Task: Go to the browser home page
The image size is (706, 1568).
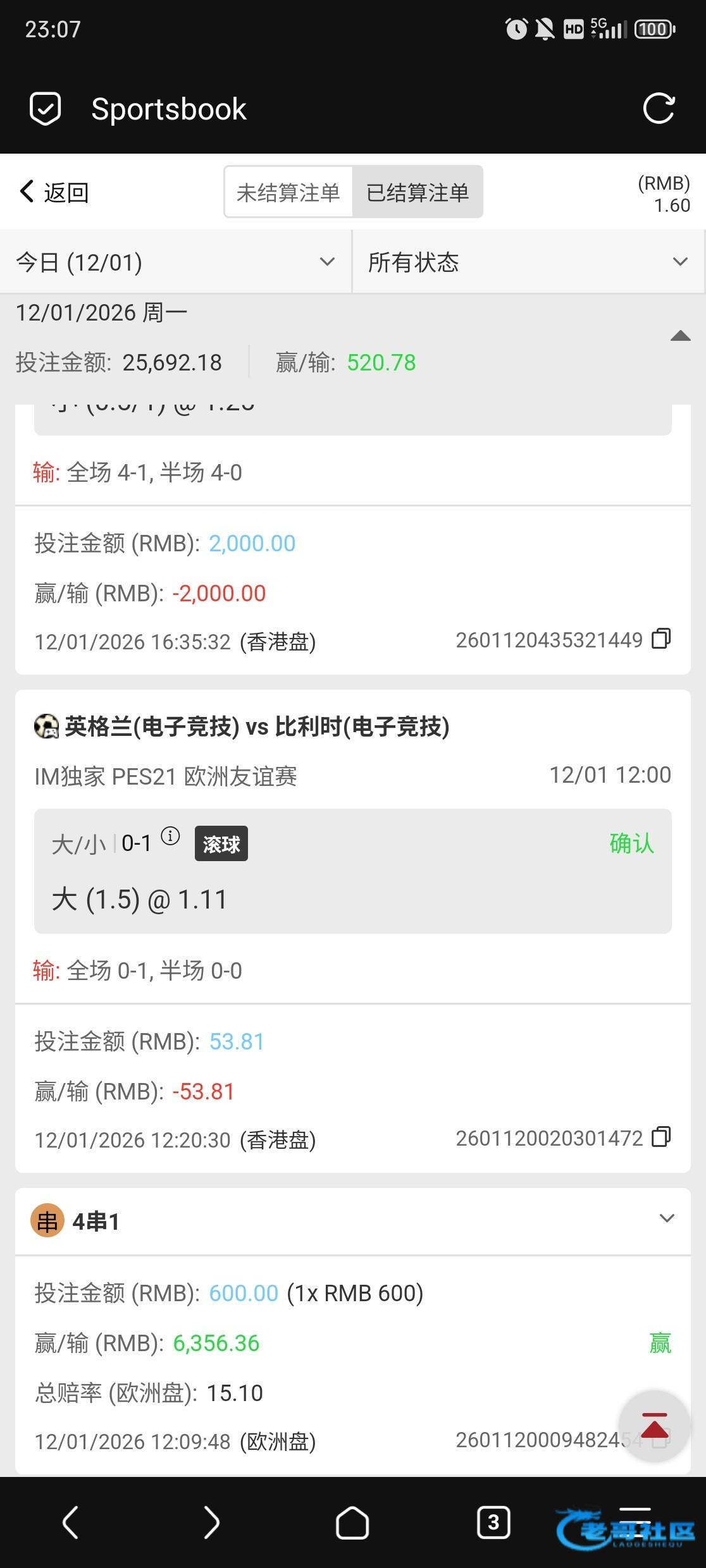Action: click(x=352, y=1522)
